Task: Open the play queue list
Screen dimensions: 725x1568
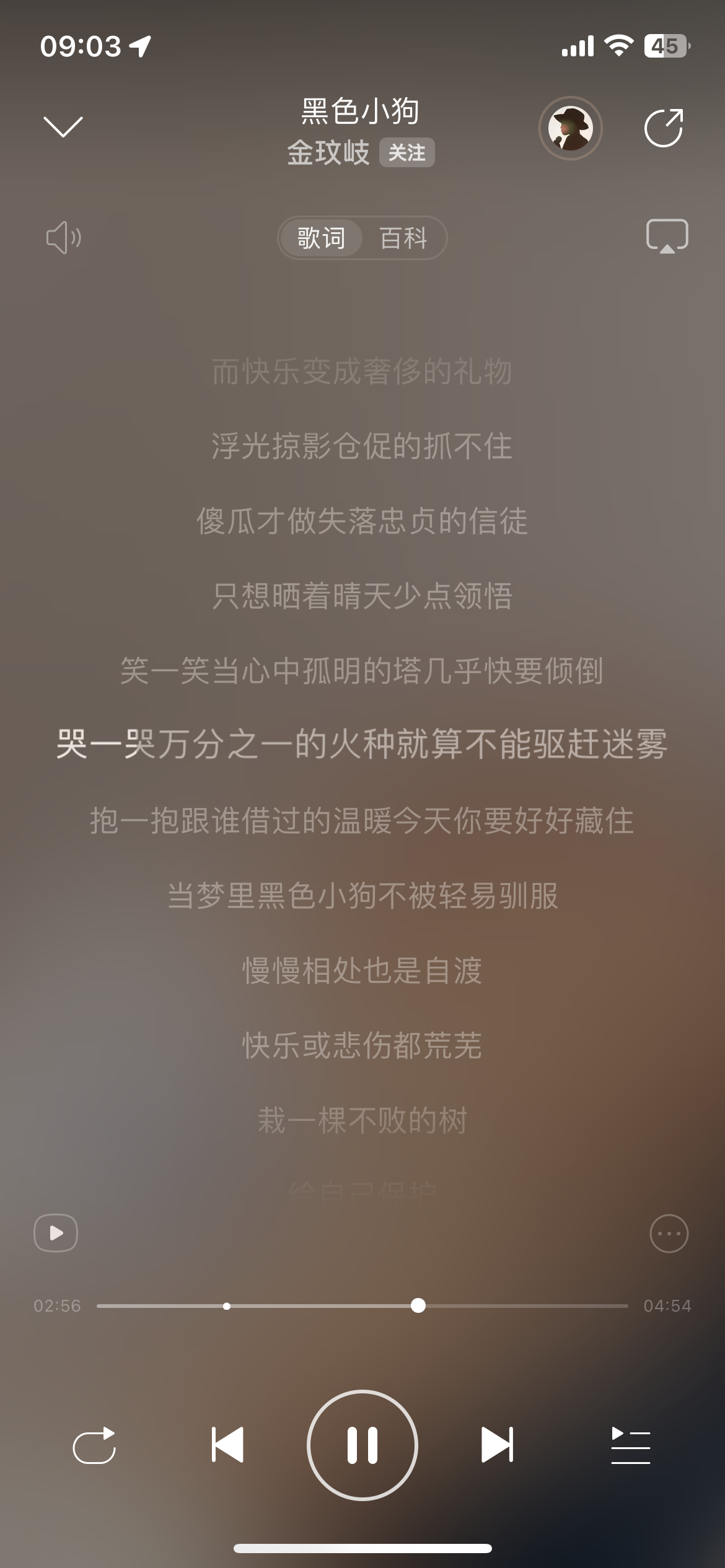Action: click(x=630, y=1445)
